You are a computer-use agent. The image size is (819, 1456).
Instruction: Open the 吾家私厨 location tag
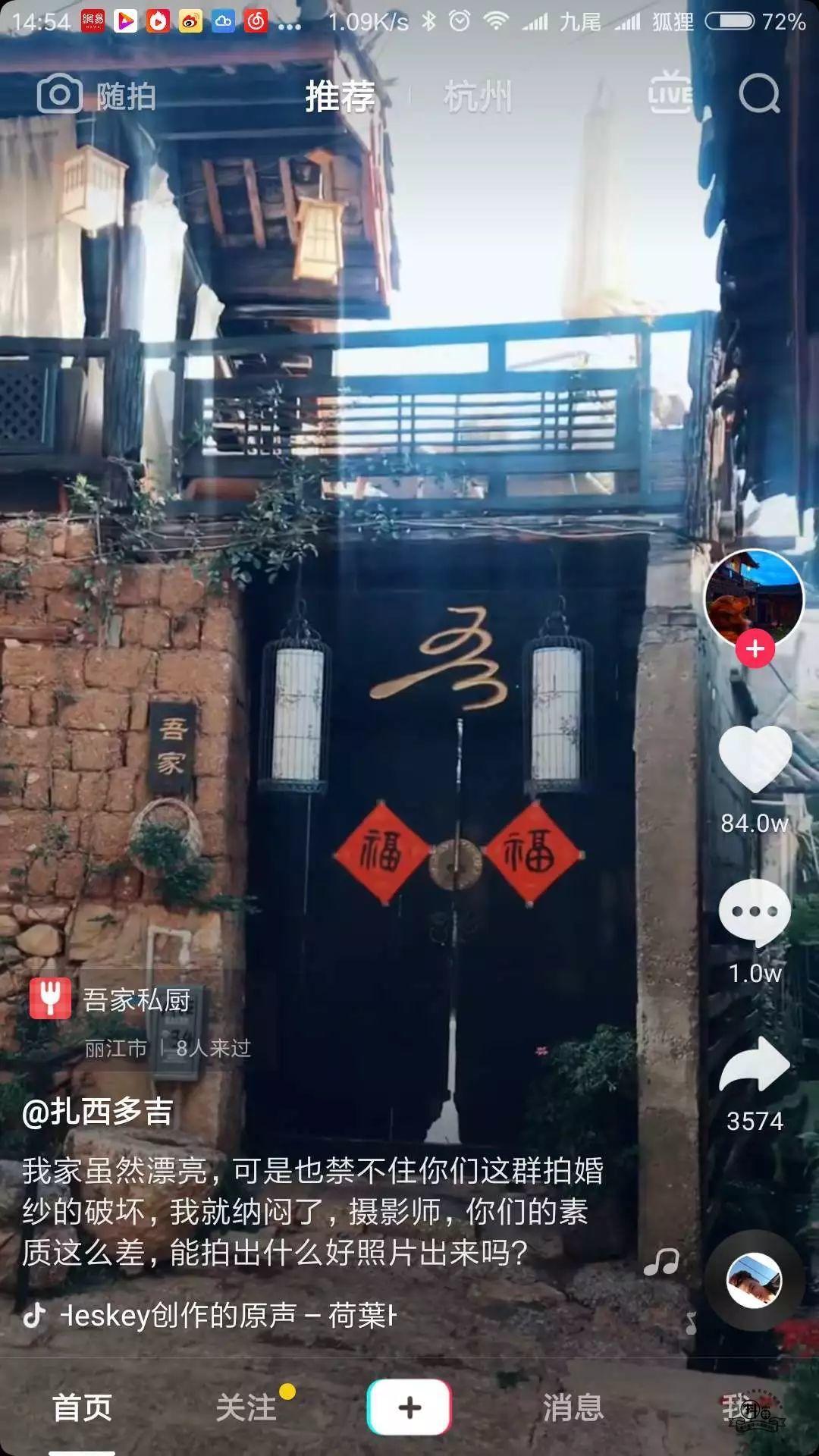136,1000
